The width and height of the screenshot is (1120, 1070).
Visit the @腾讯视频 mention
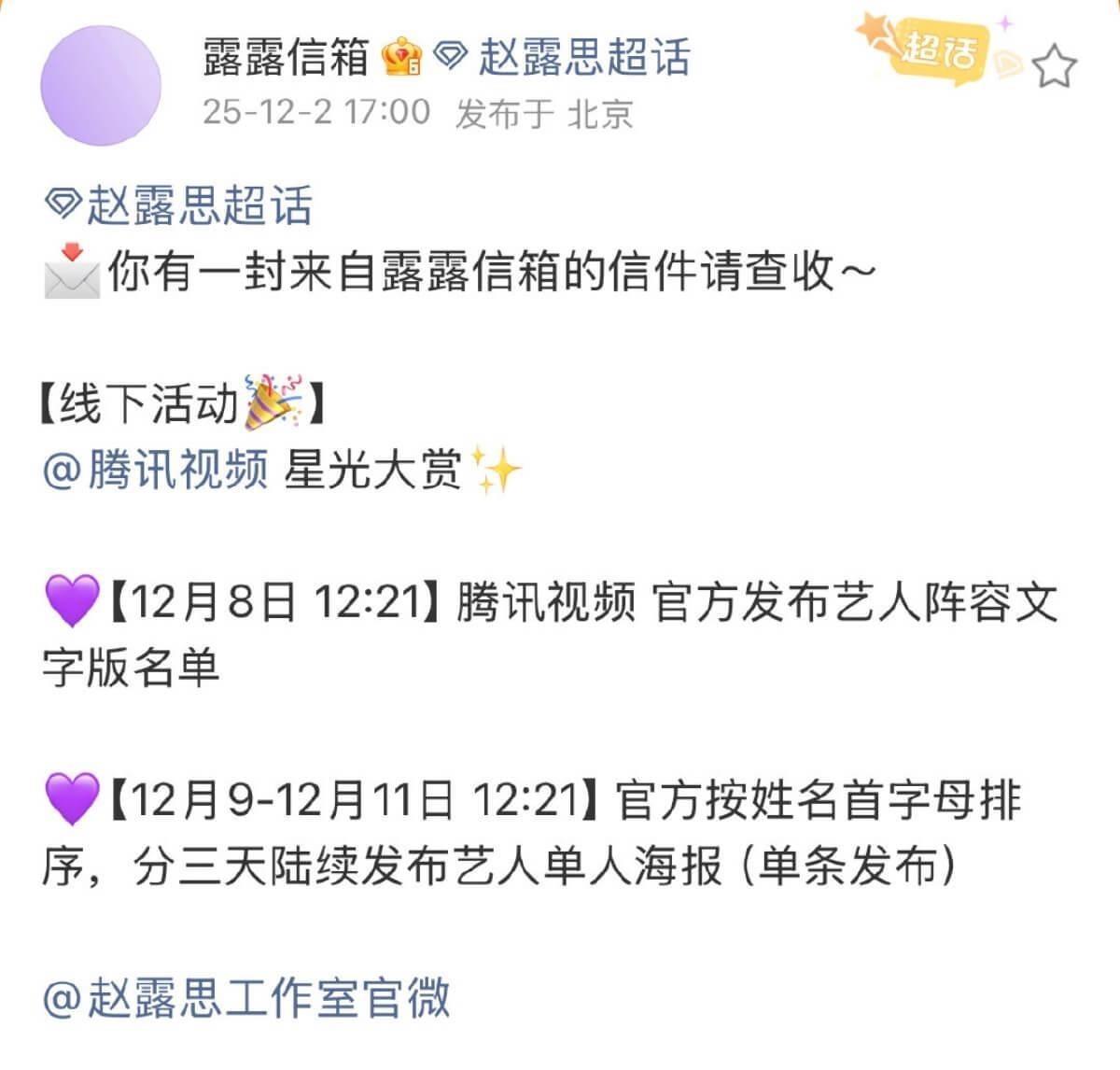[x=156, y=470]
